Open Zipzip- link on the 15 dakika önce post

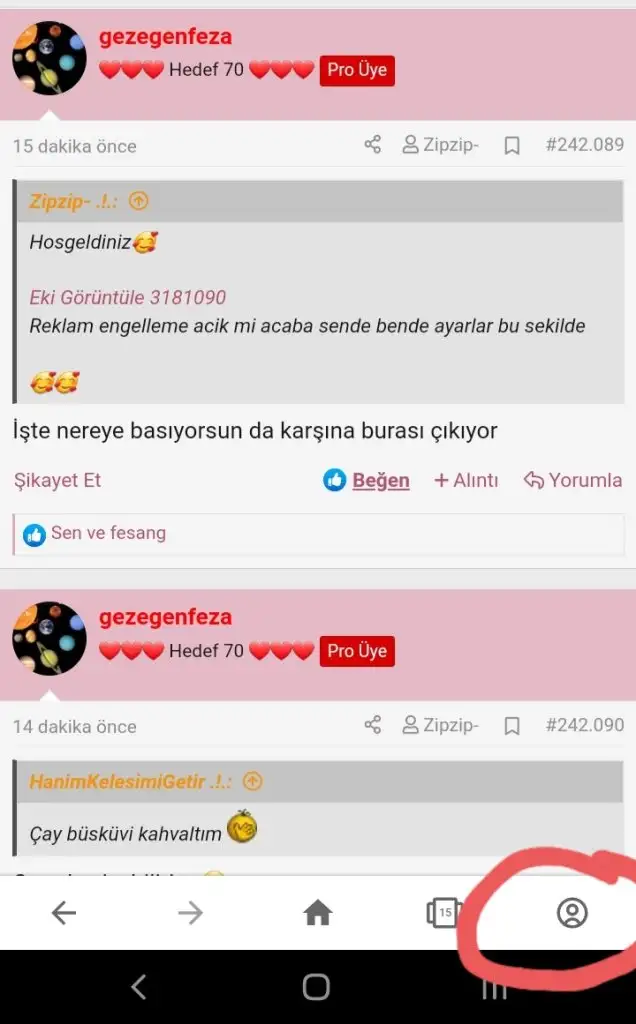(x=440, y=144)
